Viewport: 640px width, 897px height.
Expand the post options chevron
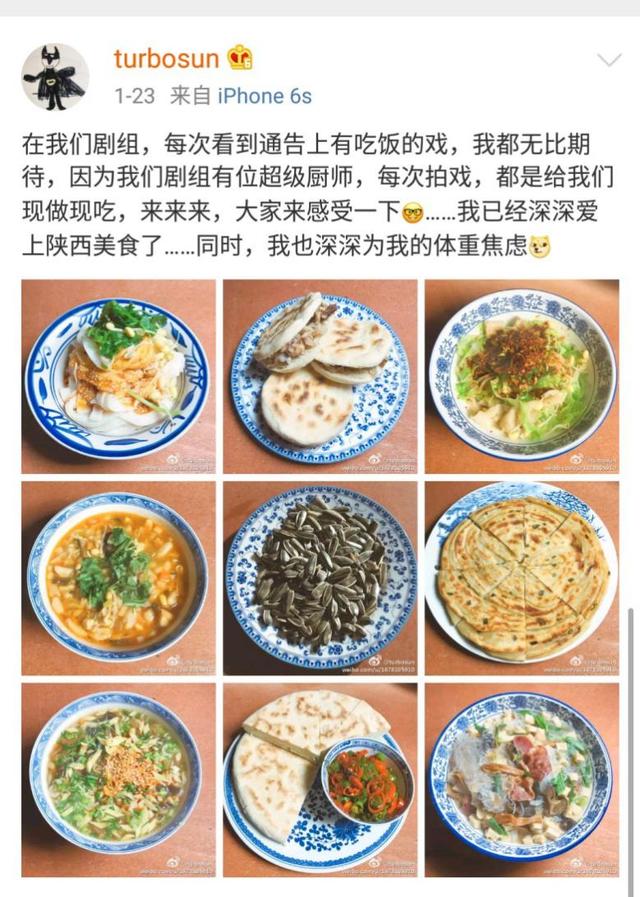tap(609, 60)
